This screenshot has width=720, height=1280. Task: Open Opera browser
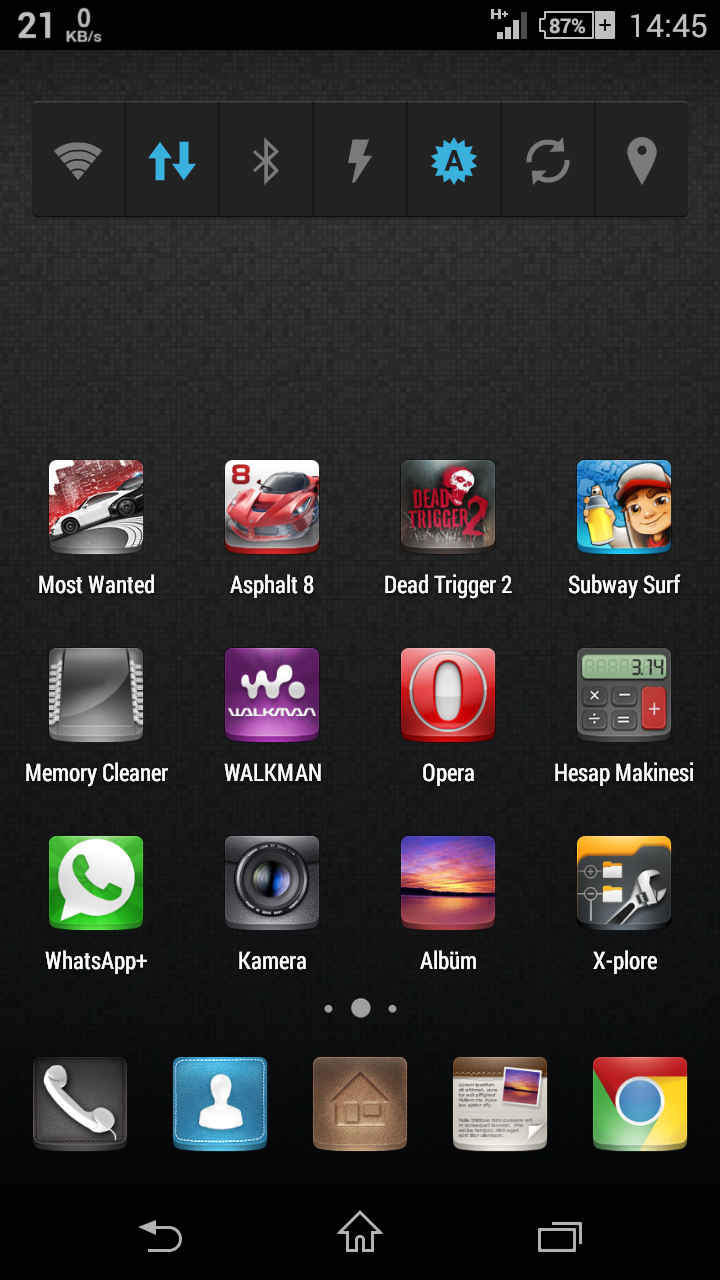point(448,695)
